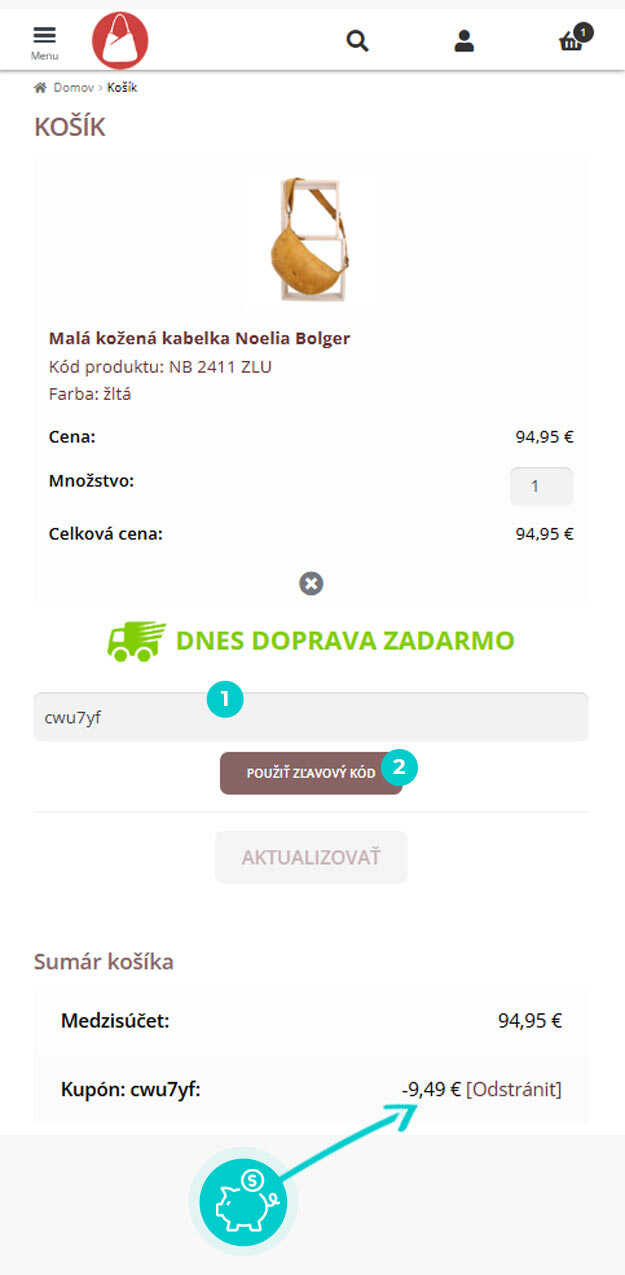This screenshot has height=1275, width=625.
Task: Open the user account icon
Action: [x=464, y=41]
